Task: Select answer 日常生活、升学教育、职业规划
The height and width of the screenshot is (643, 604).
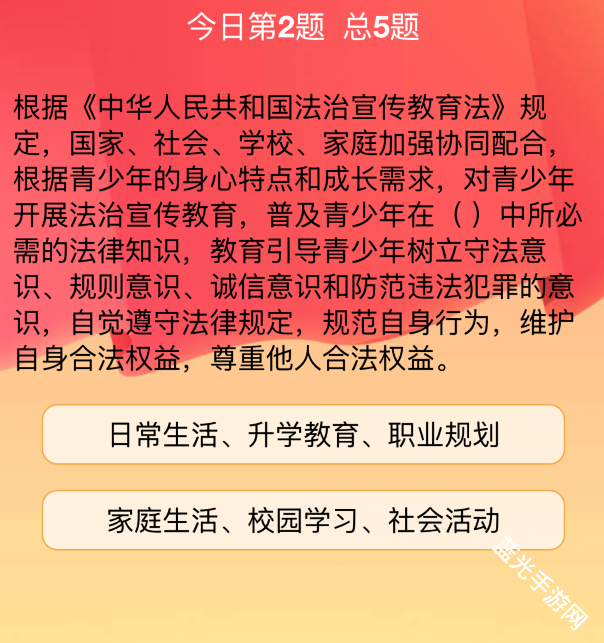Action: pyautogui.click(x=303, y=435)
